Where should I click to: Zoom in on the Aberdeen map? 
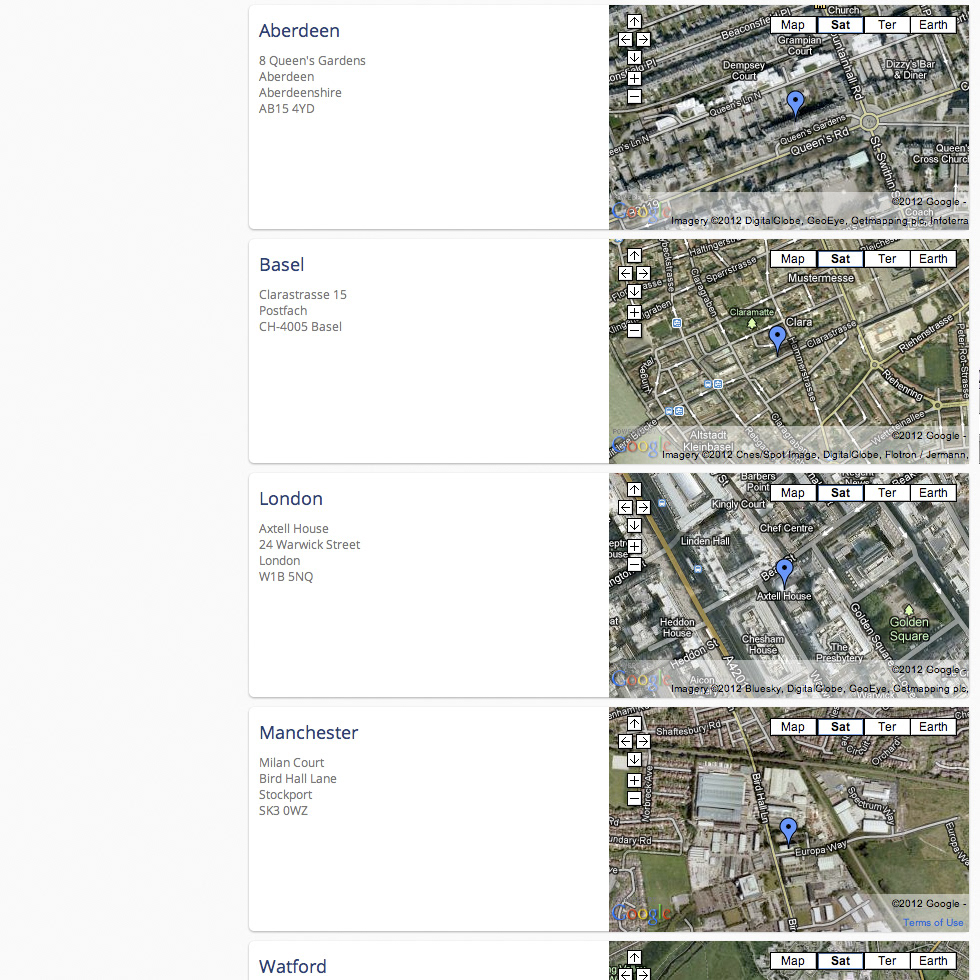point(634,78)
